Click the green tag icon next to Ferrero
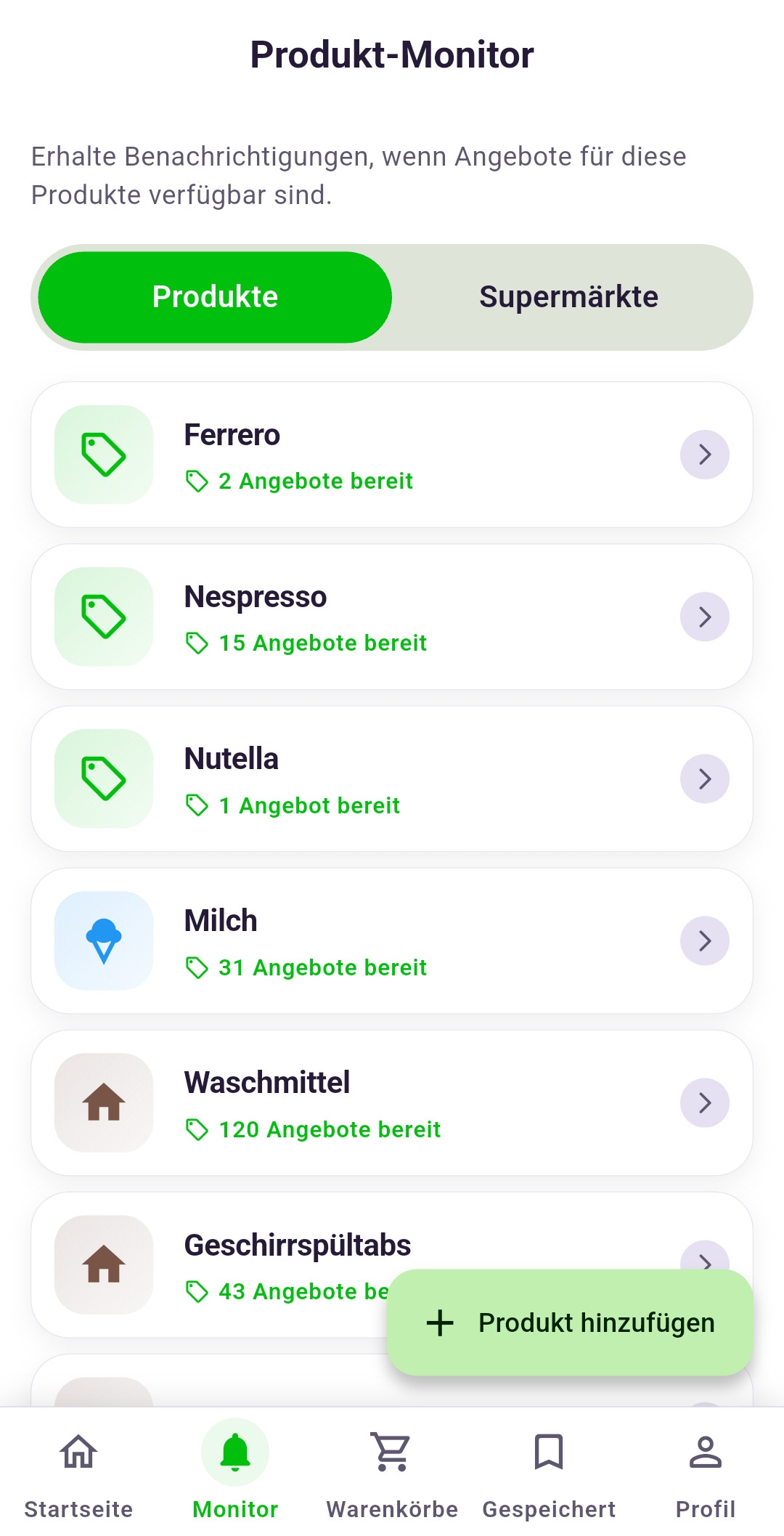784x1536 pixels. click(103, 453)
